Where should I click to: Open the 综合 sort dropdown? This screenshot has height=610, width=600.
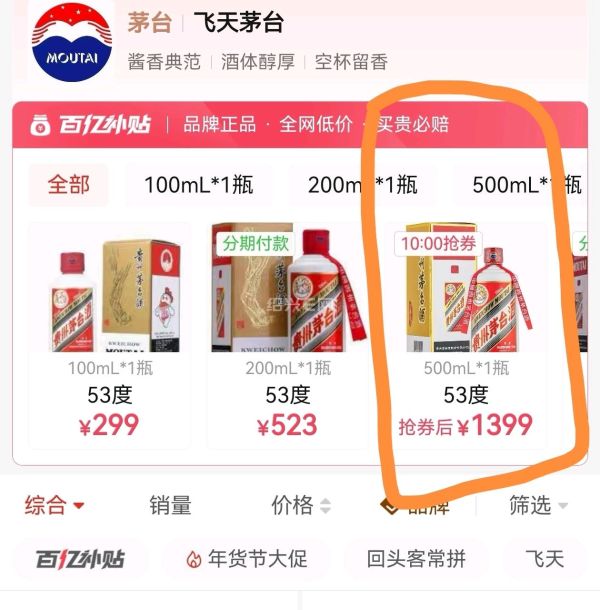[54, 506]
